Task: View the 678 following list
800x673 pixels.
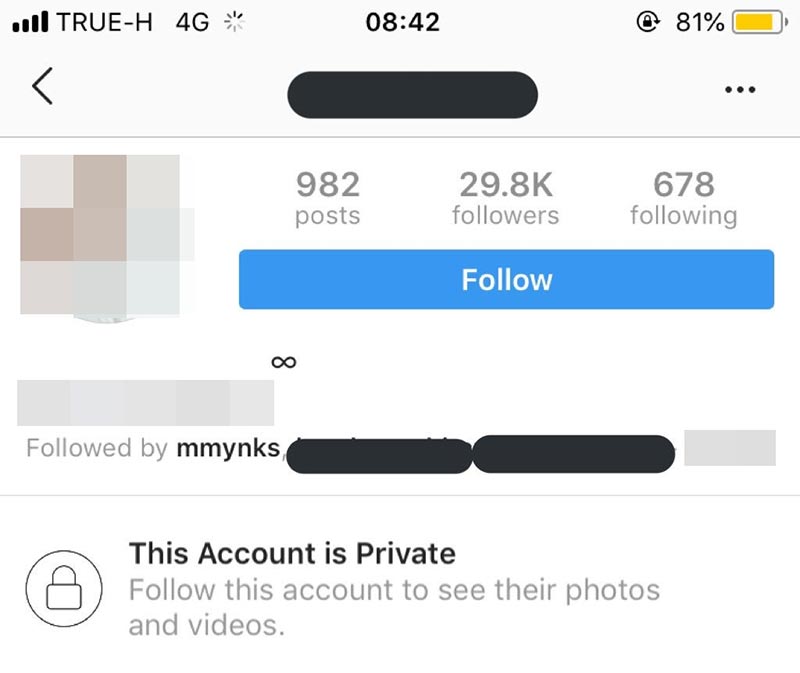Action: click(x=683, y=198)
